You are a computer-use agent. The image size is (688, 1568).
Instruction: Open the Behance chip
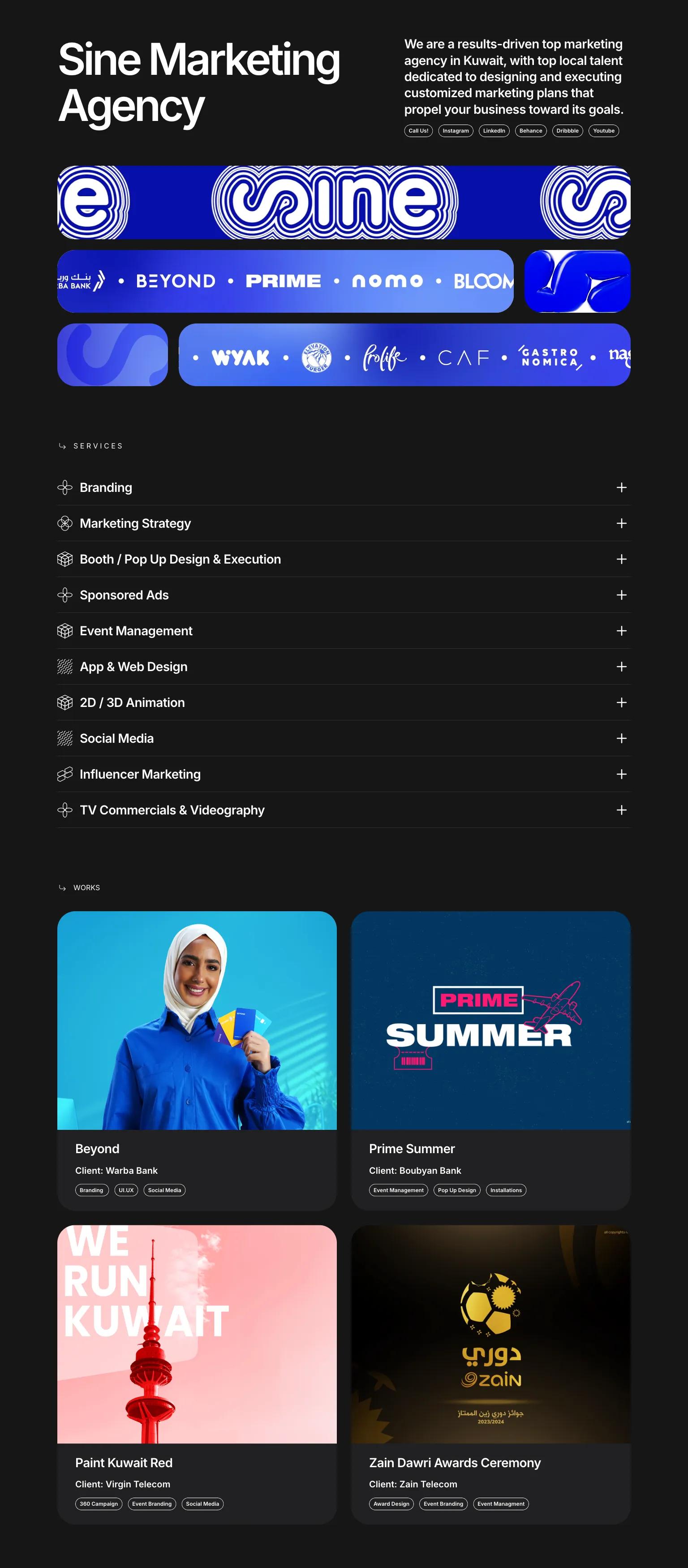(x=530, y=131)
